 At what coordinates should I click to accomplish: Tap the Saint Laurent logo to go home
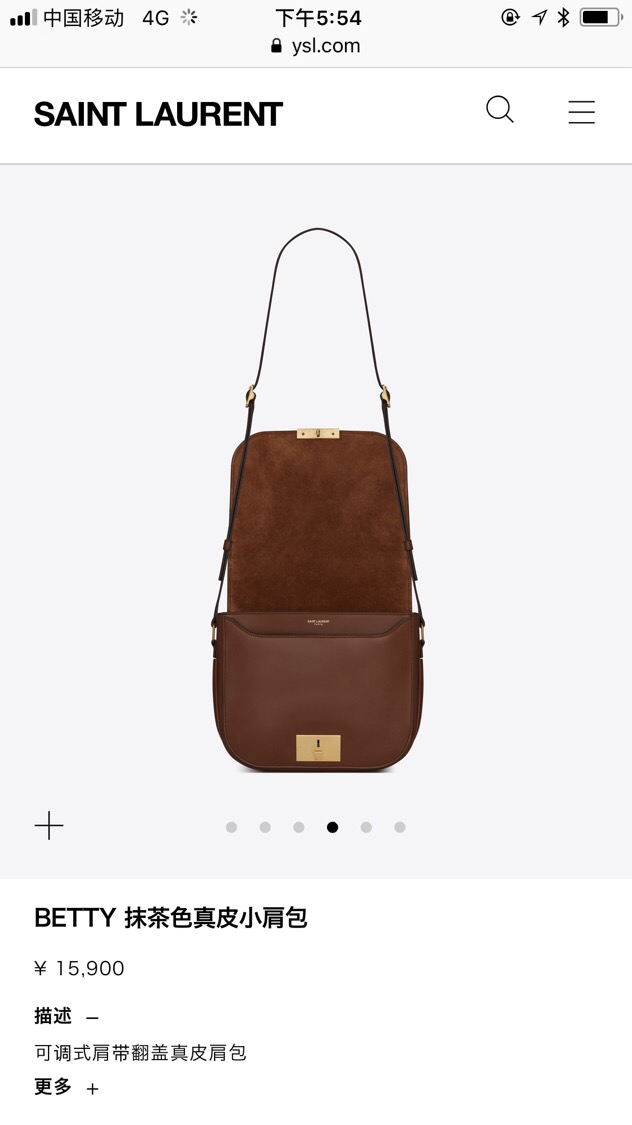click(x=158, y=114)
